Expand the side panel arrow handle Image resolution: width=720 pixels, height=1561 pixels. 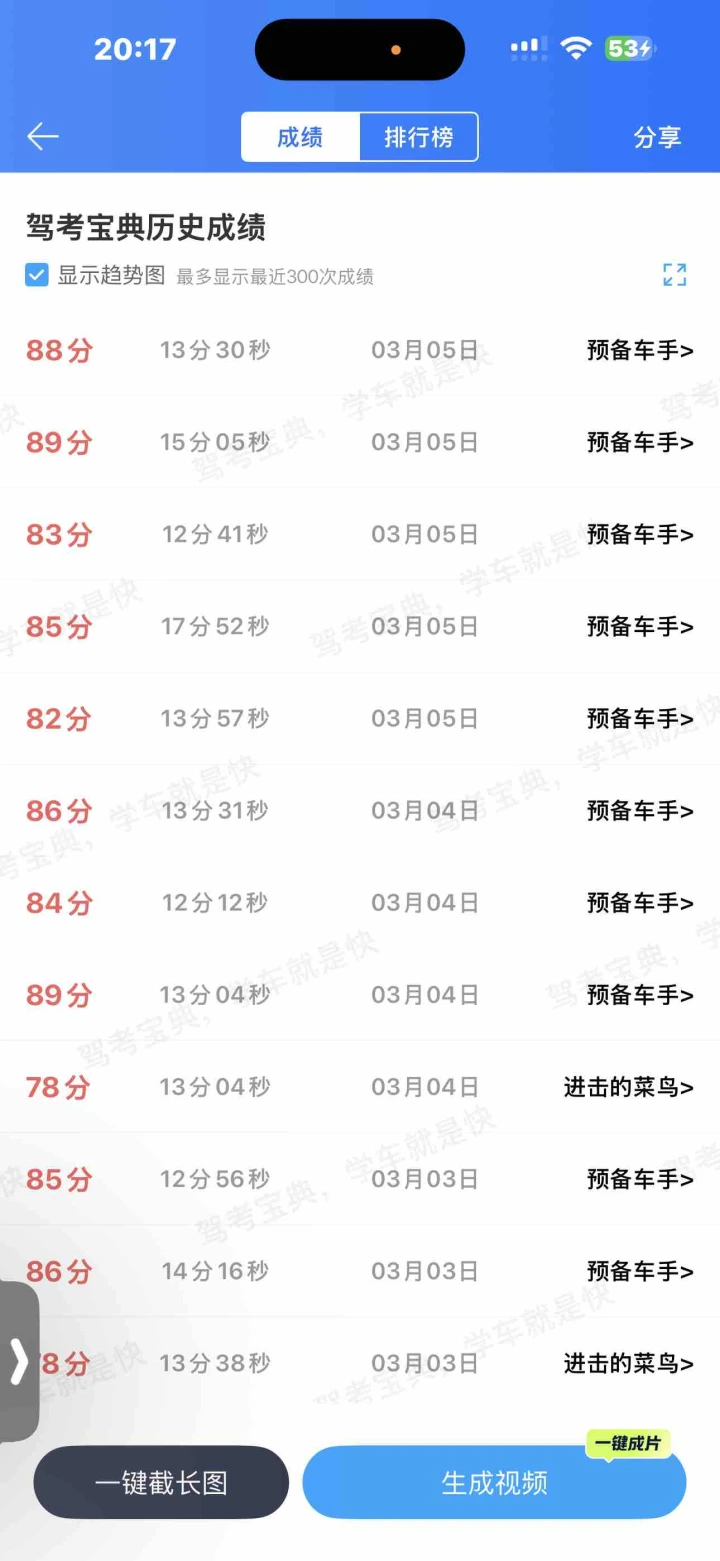pyautogui.click(x=19, y=1361)
